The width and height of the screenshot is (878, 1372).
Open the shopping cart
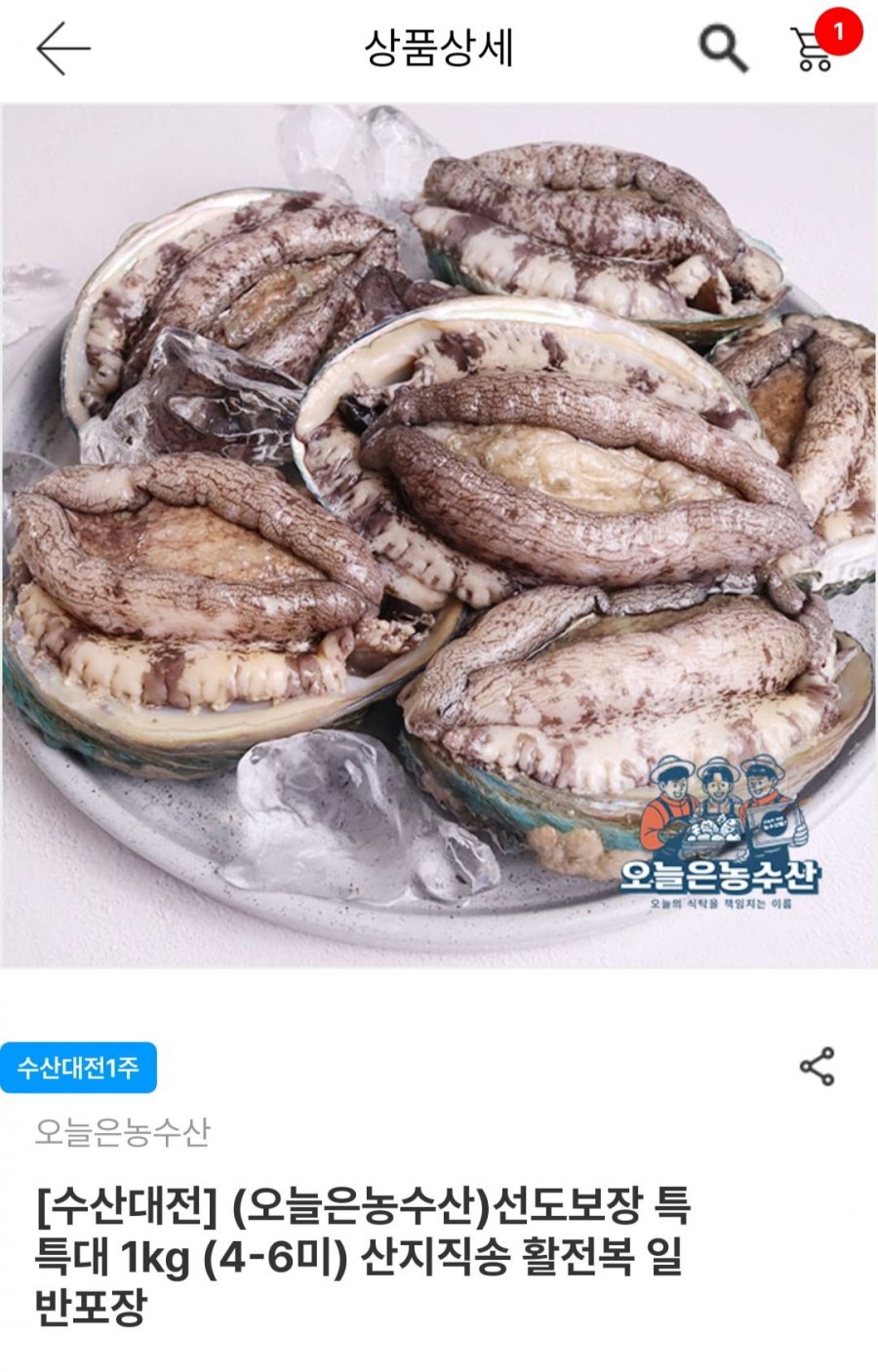coord(813,49)
